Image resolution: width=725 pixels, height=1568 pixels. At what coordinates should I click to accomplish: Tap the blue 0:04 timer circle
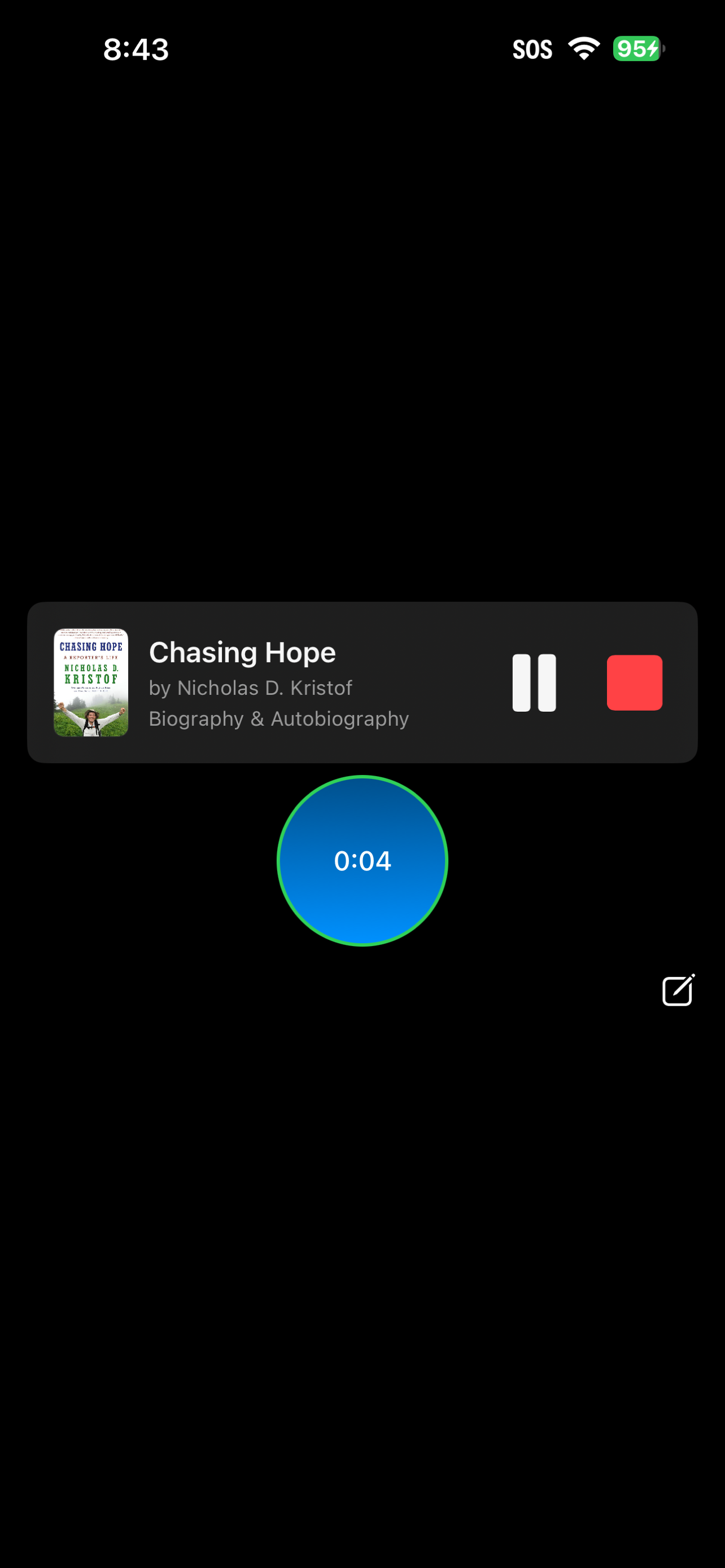point(362,860)
